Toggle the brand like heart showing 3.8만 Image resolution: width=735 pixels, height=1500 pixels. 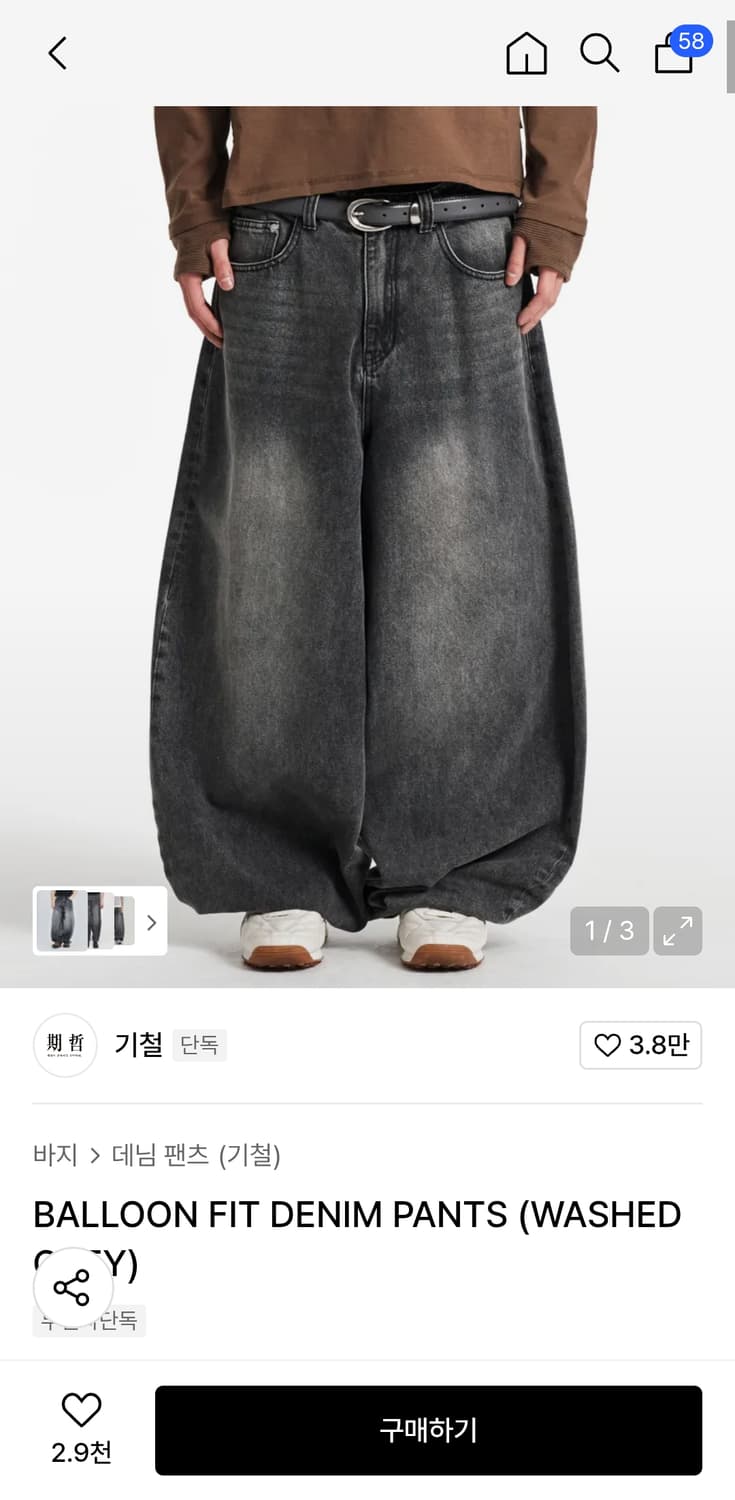click(x=640, y=1044)
